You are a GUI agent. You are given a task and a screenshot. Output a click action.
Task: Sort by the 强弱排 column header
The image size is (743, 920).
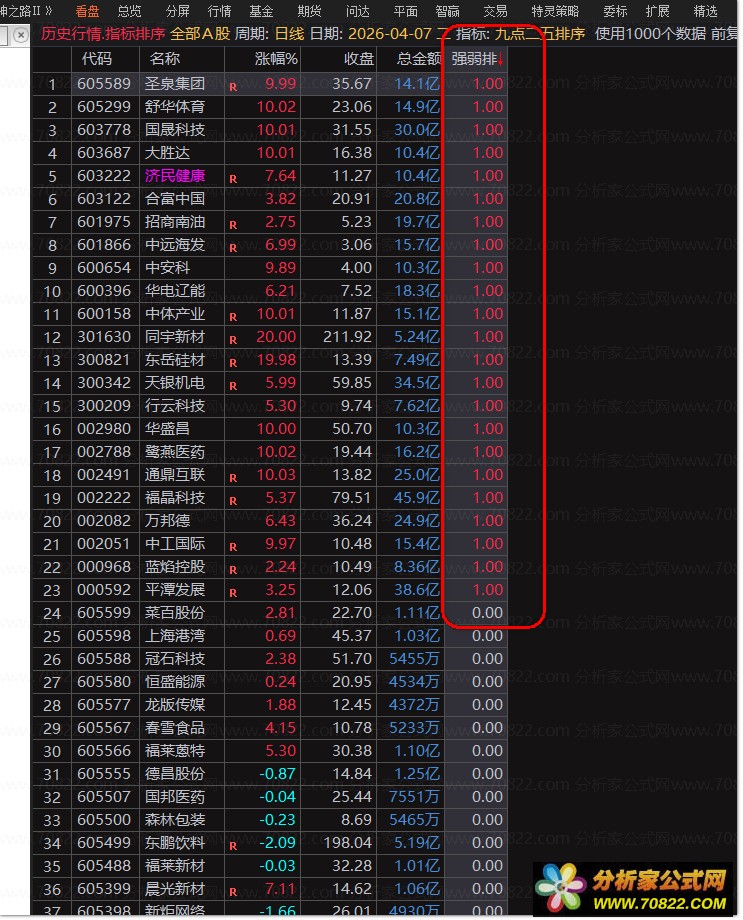[476, 59]
